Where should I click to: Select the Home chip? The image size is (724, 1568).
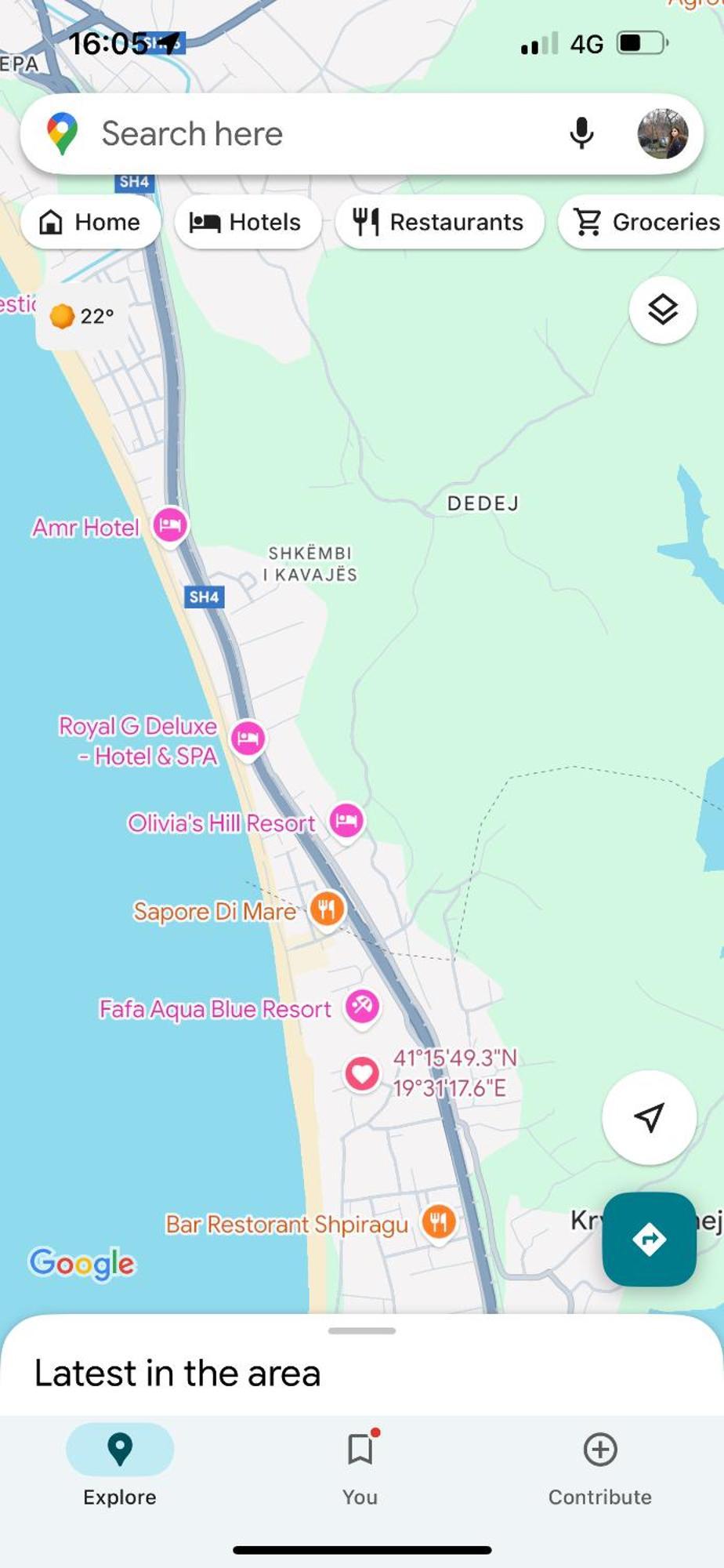90,223
